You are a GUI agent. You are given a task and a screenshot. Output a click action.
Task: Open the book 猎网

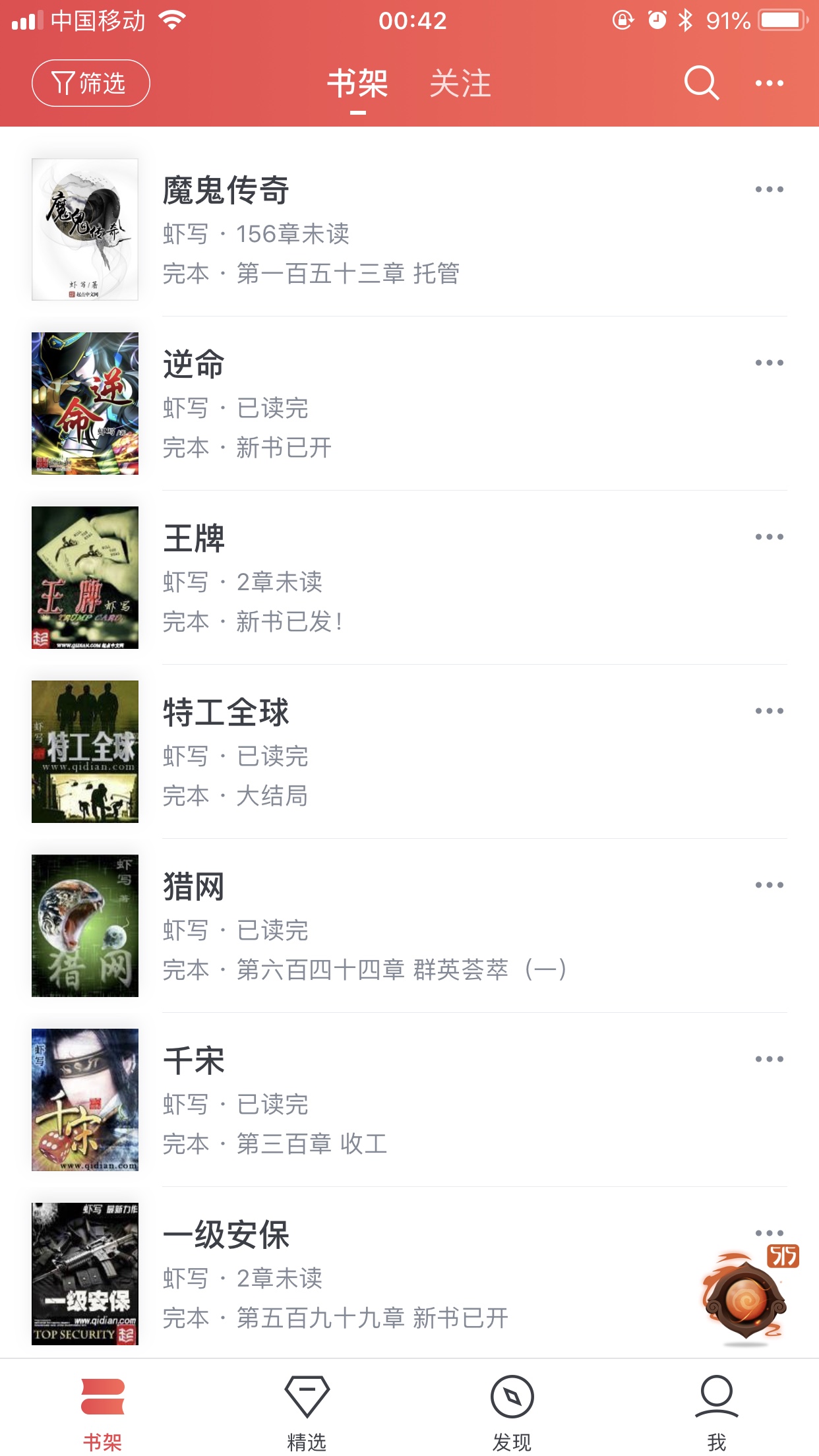pyautogui.click(x=194, y=887)
